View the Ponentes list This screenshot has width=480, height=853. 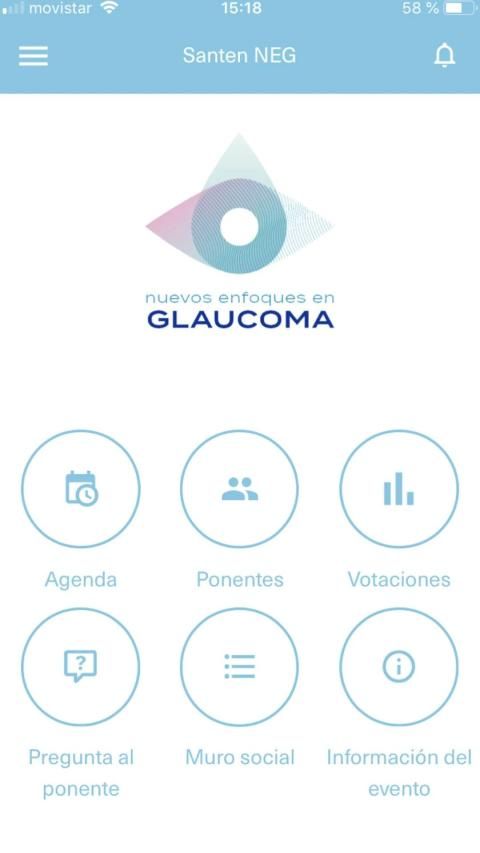[239, 489]
